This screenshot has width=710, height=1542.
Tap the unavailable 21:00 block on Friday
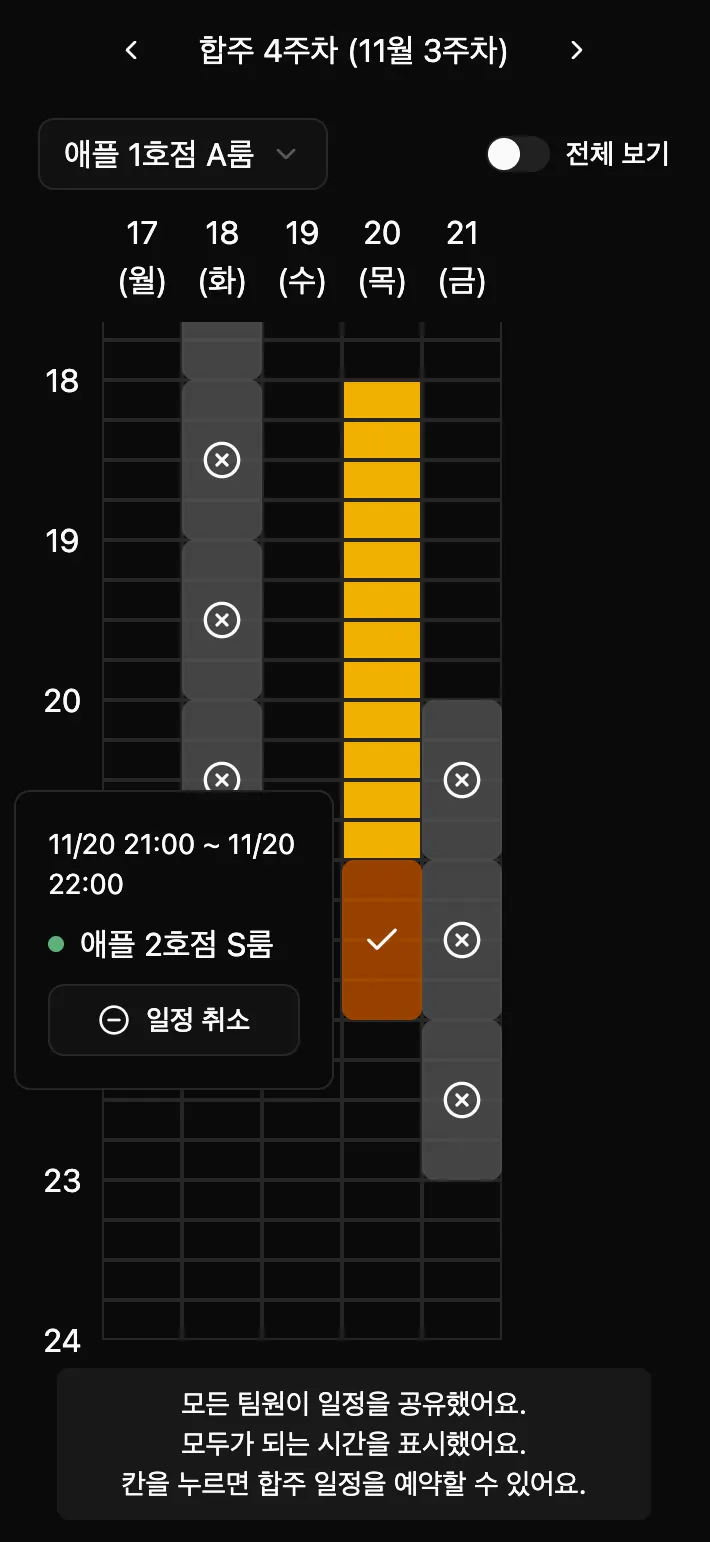(x=461, y=940)
